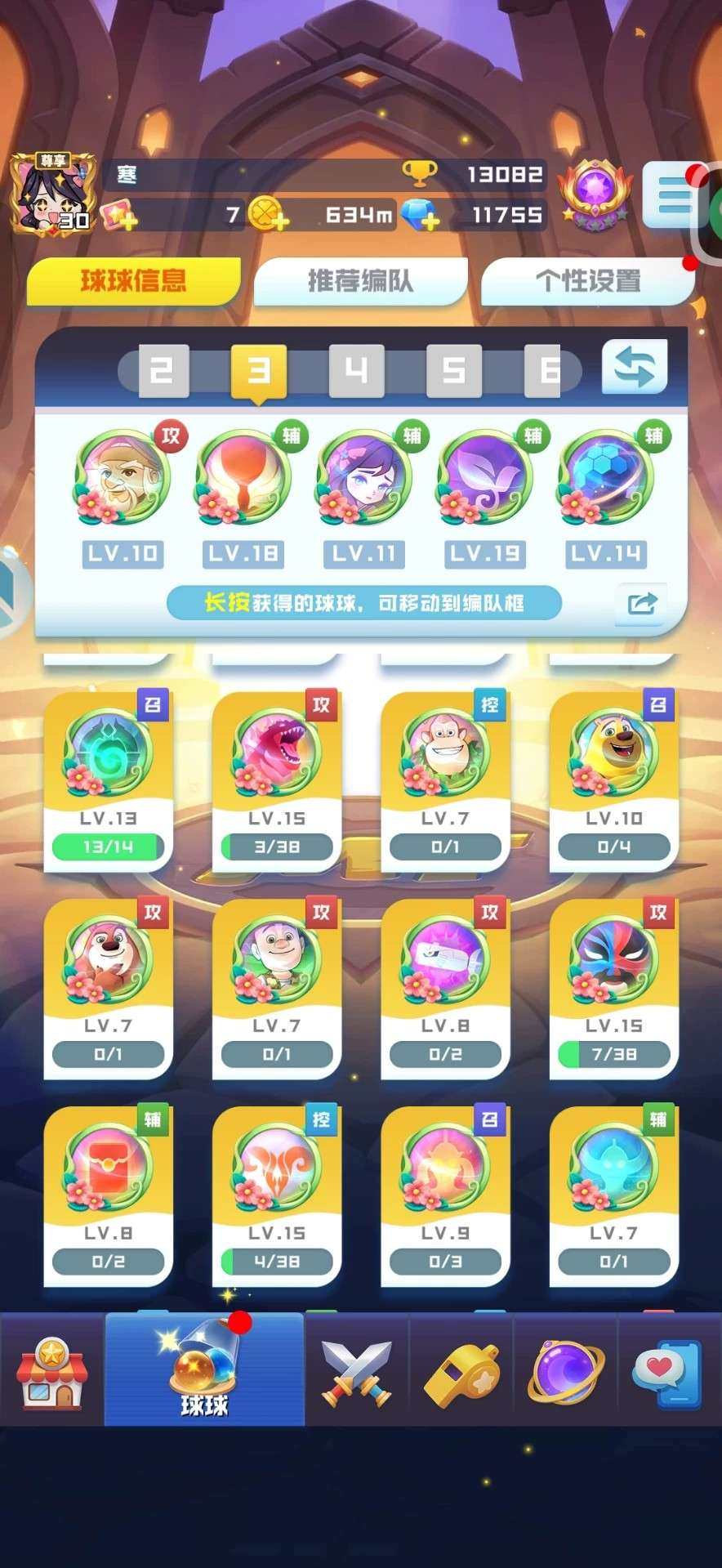
Task: Open the ball card with 13/14 progress
Action: pos(108,780)
